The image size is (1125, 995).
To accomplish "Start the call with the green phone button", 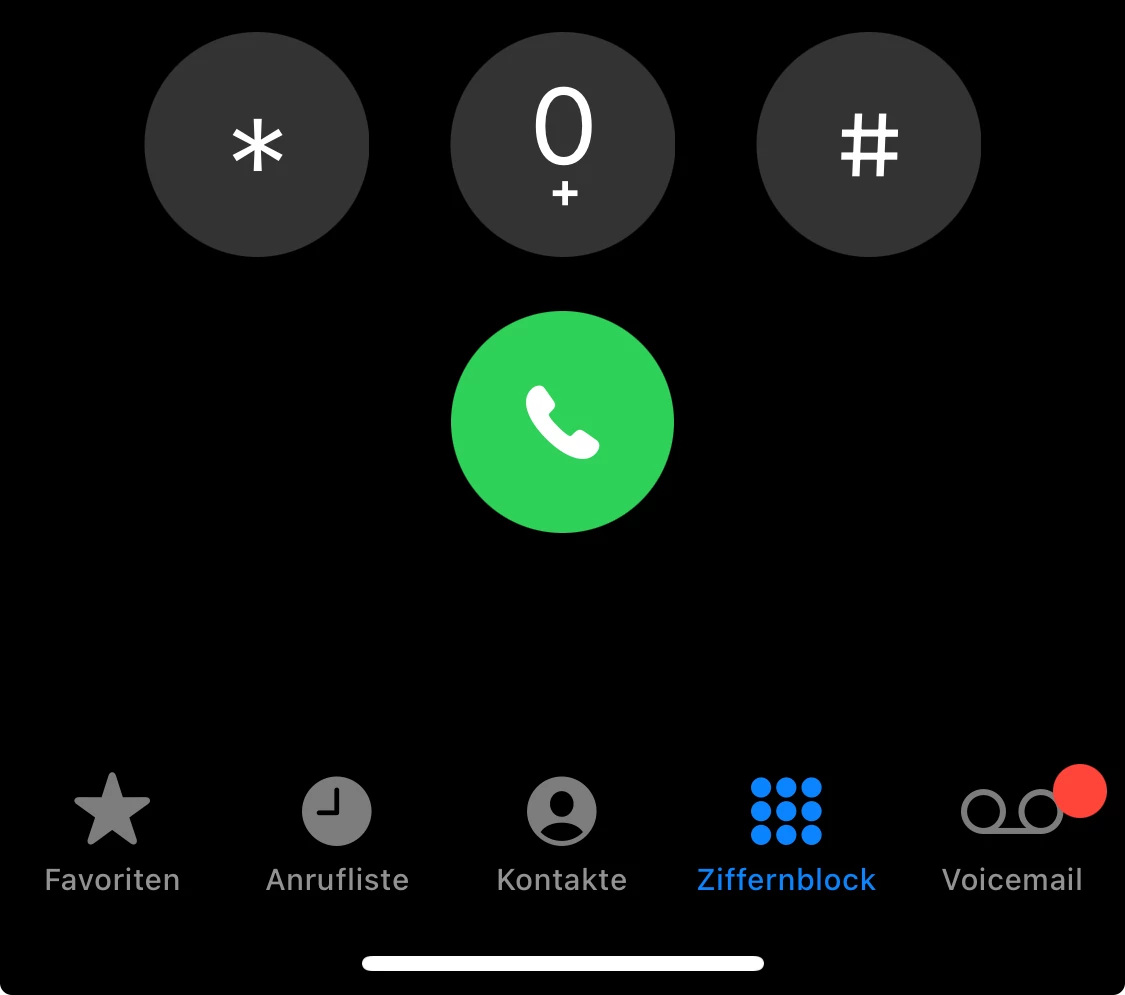I will (x=563, y=422).
